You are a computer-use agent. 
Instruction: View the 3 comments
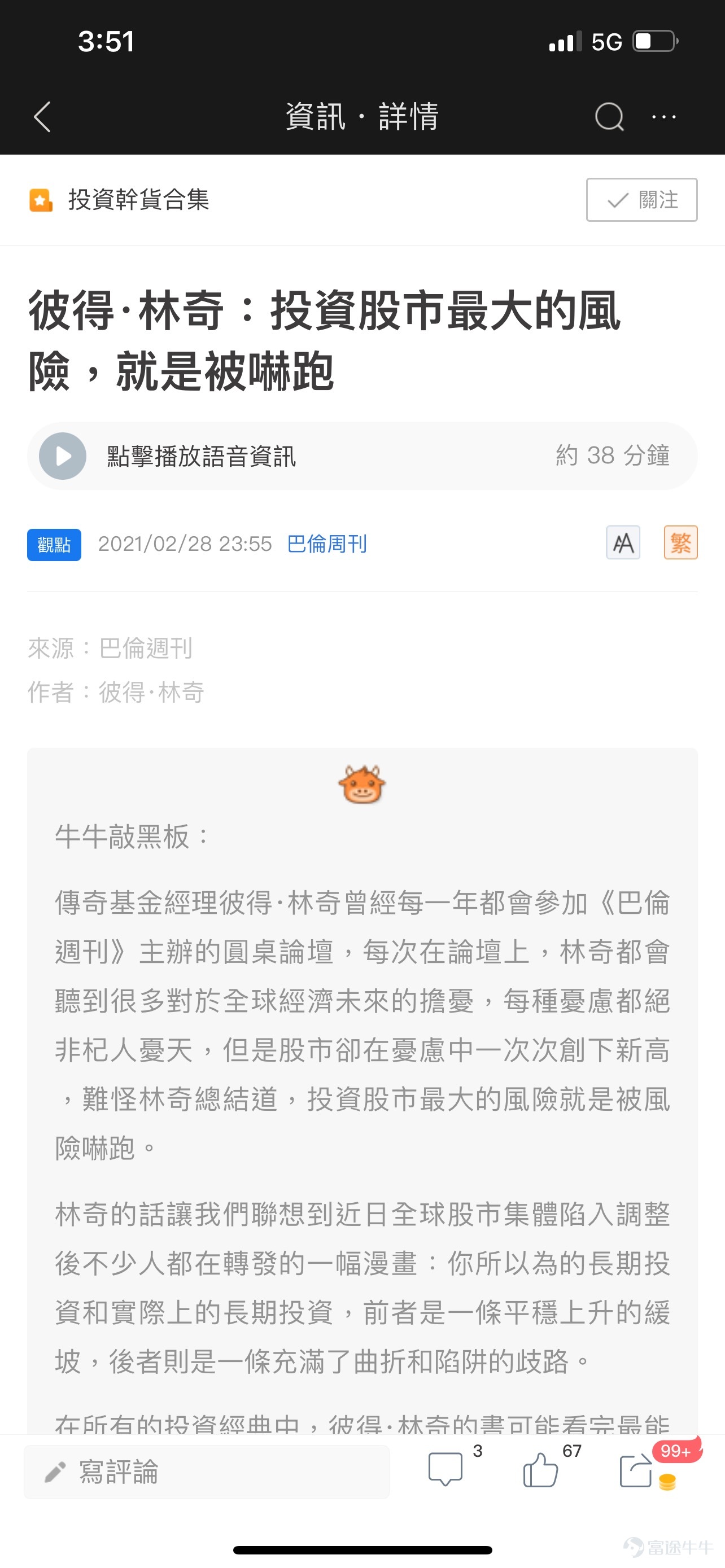(x=446, y=1469)
